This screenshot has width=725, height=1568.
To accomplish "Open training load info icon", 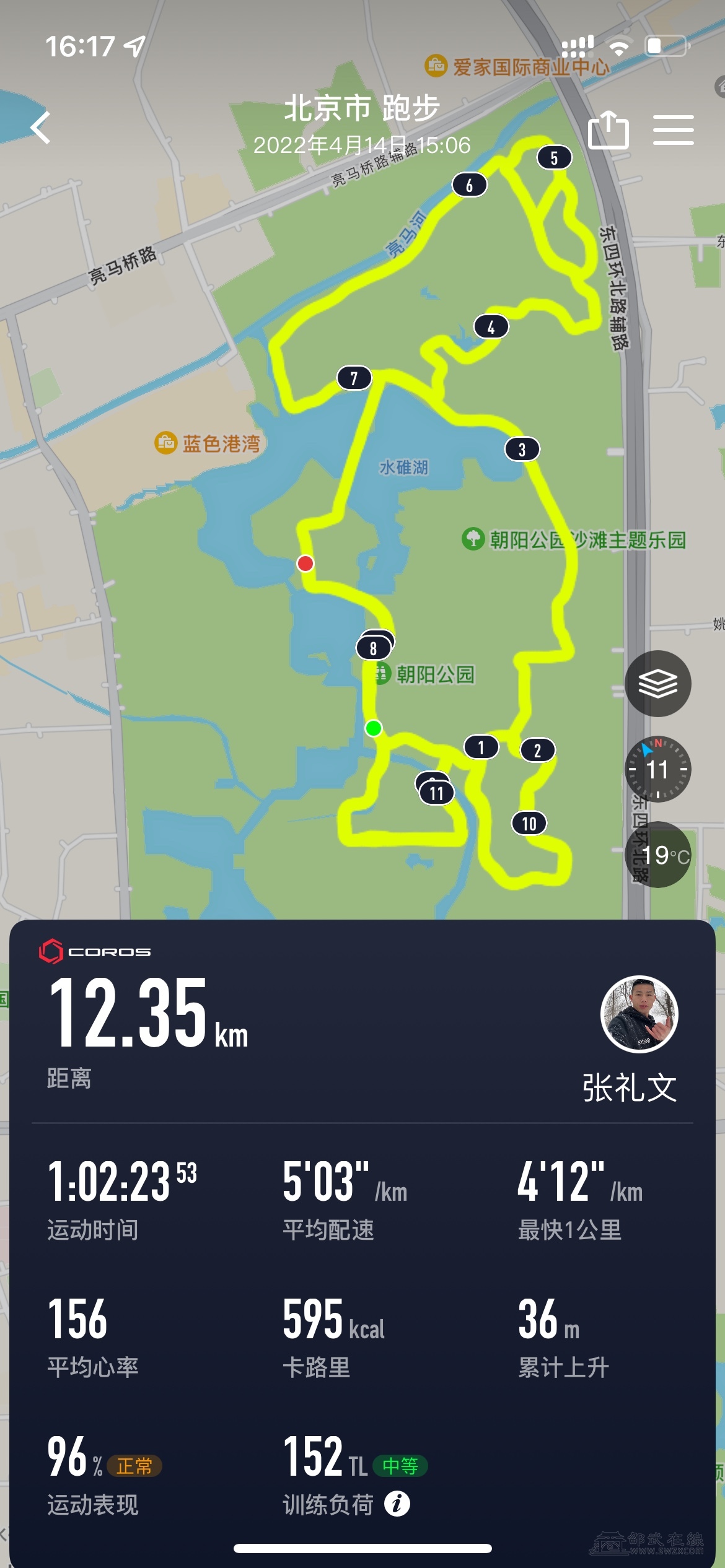I will click(x=397, y=1504).
